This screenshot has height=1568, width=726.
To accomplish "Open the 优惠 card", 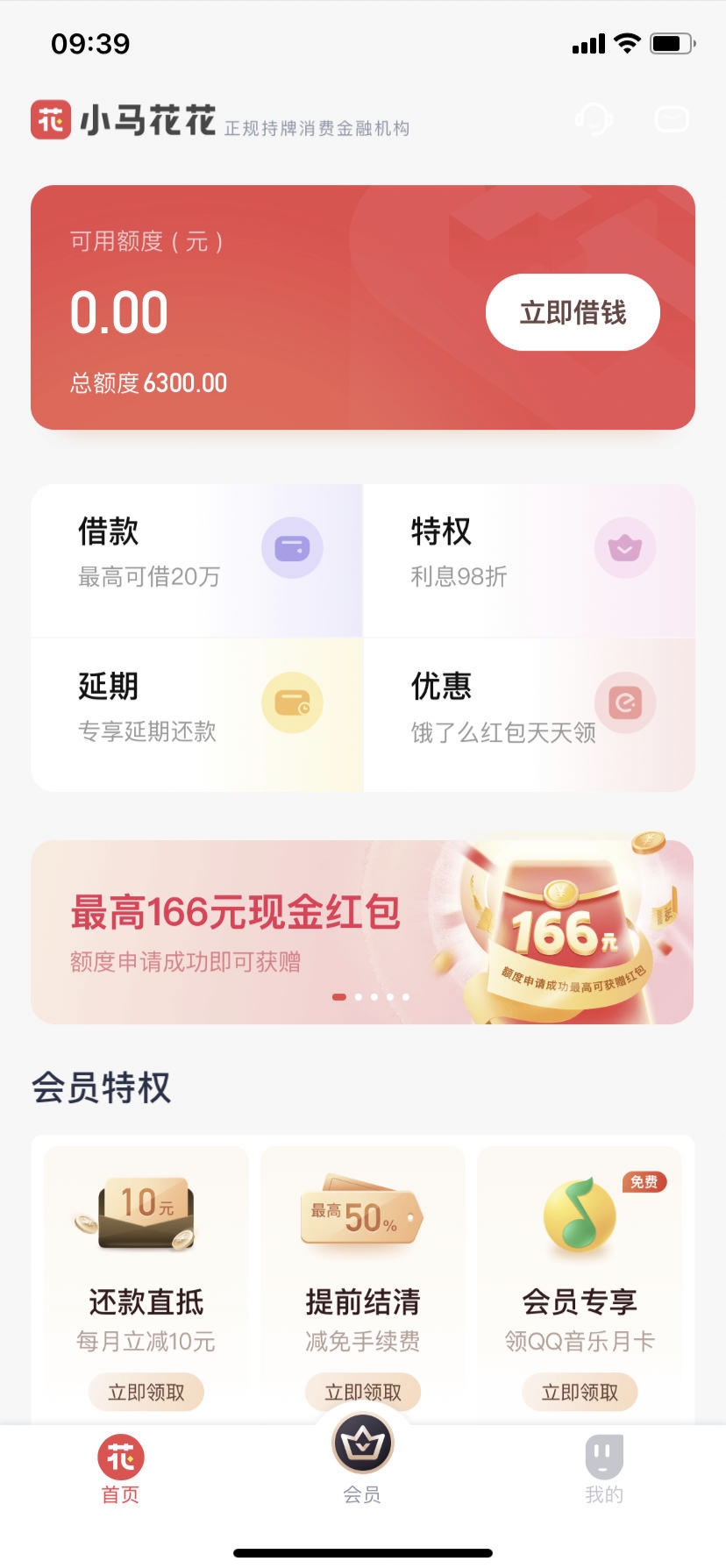I will click(x=530, y=715).
